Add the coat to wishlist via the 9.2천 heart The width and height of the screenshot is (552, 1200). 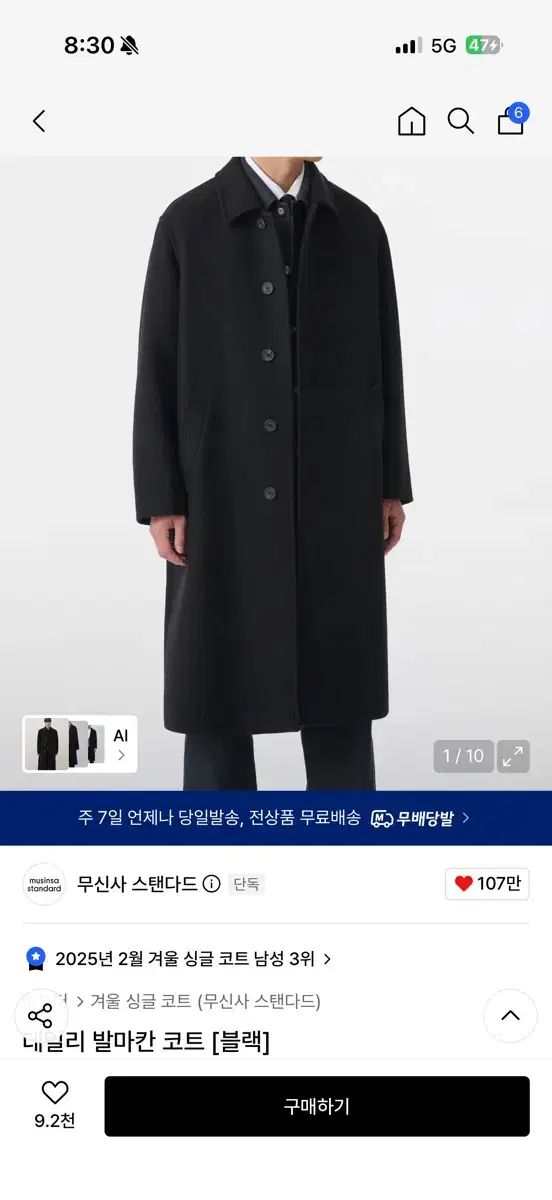55,1105
